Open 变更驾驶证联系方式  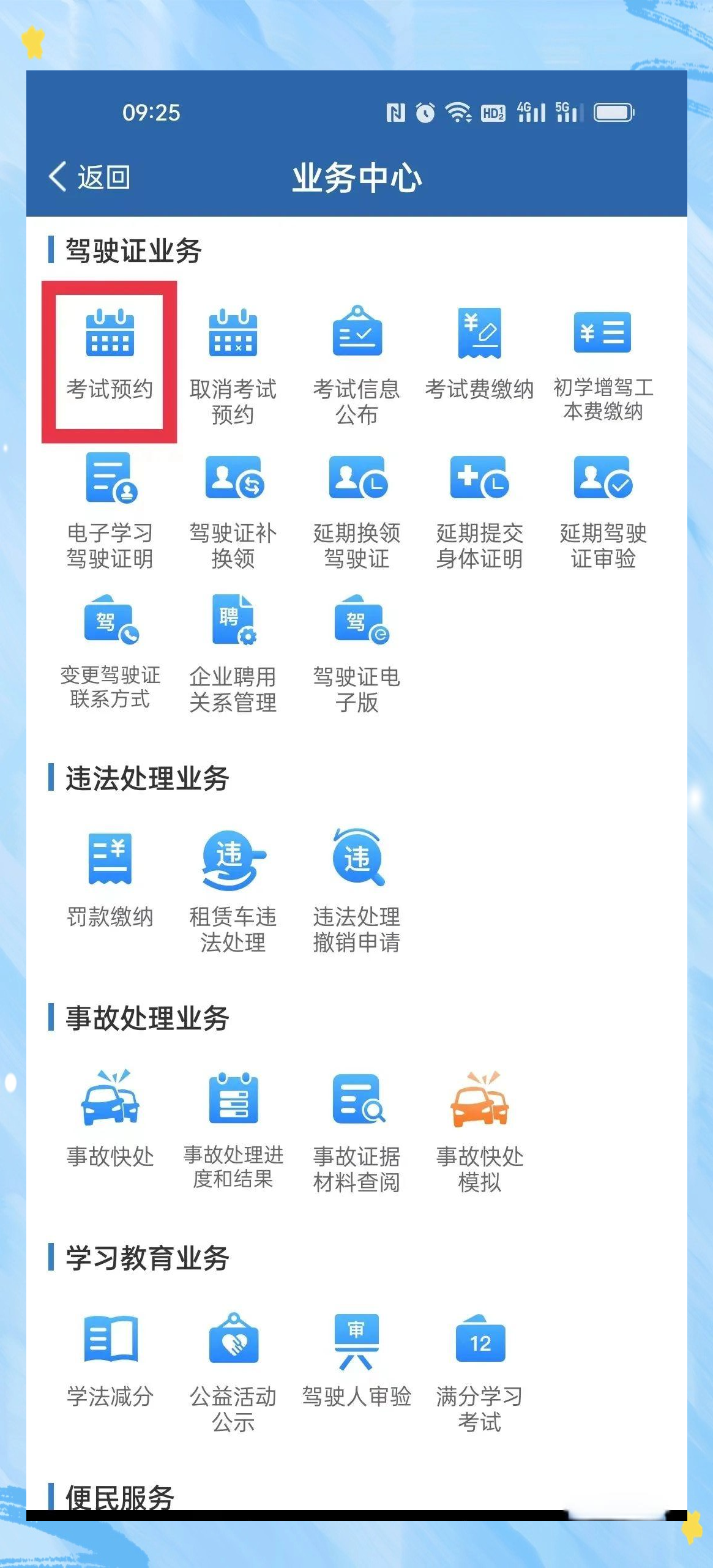(110, 652)
